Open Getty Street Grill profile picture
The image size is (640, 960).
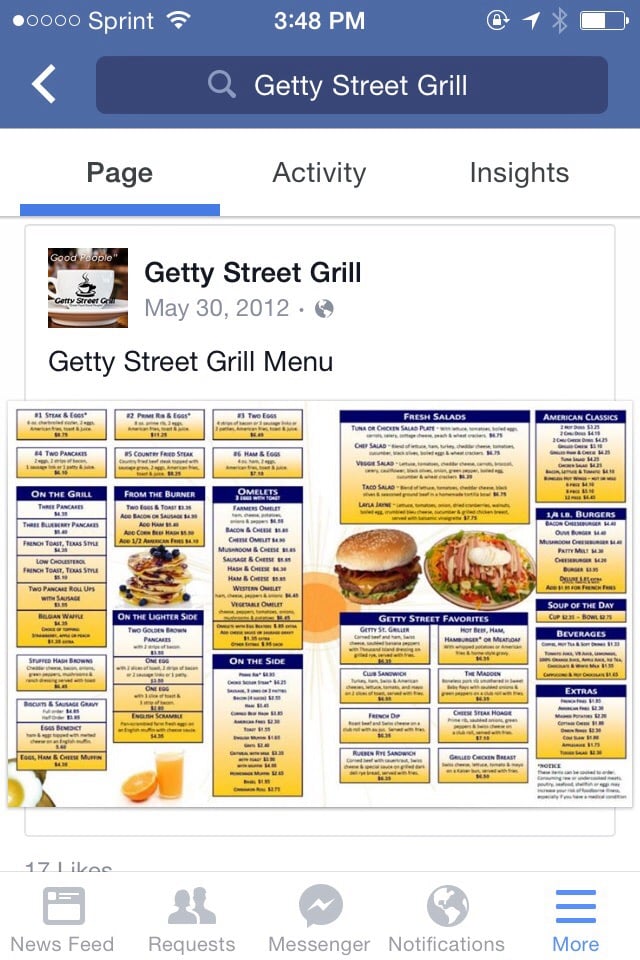pyautogui.click(x=88, y=288)
